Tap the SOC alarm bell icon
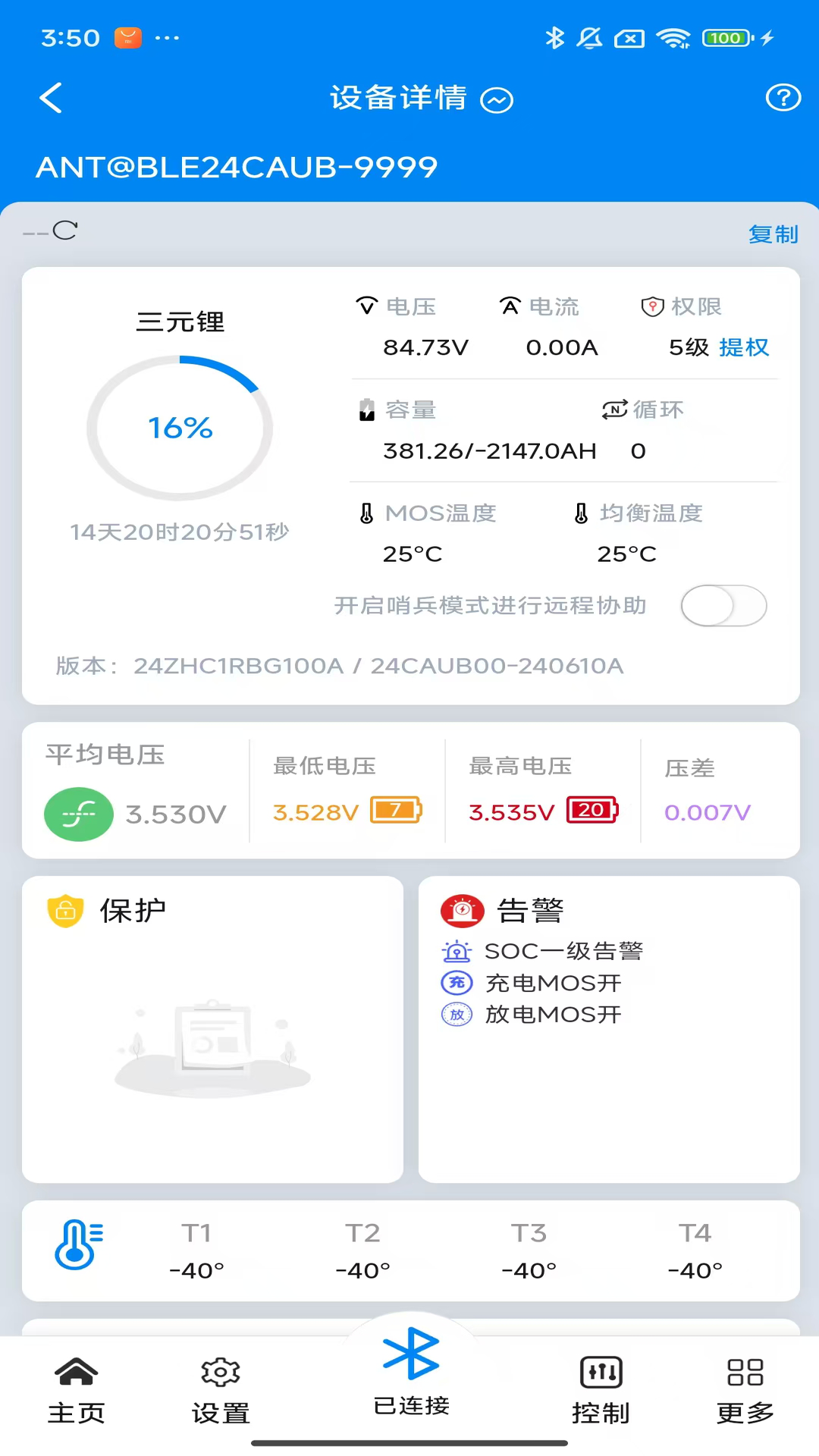This screenshot has height=1456, width=819. tap(457, 951)
